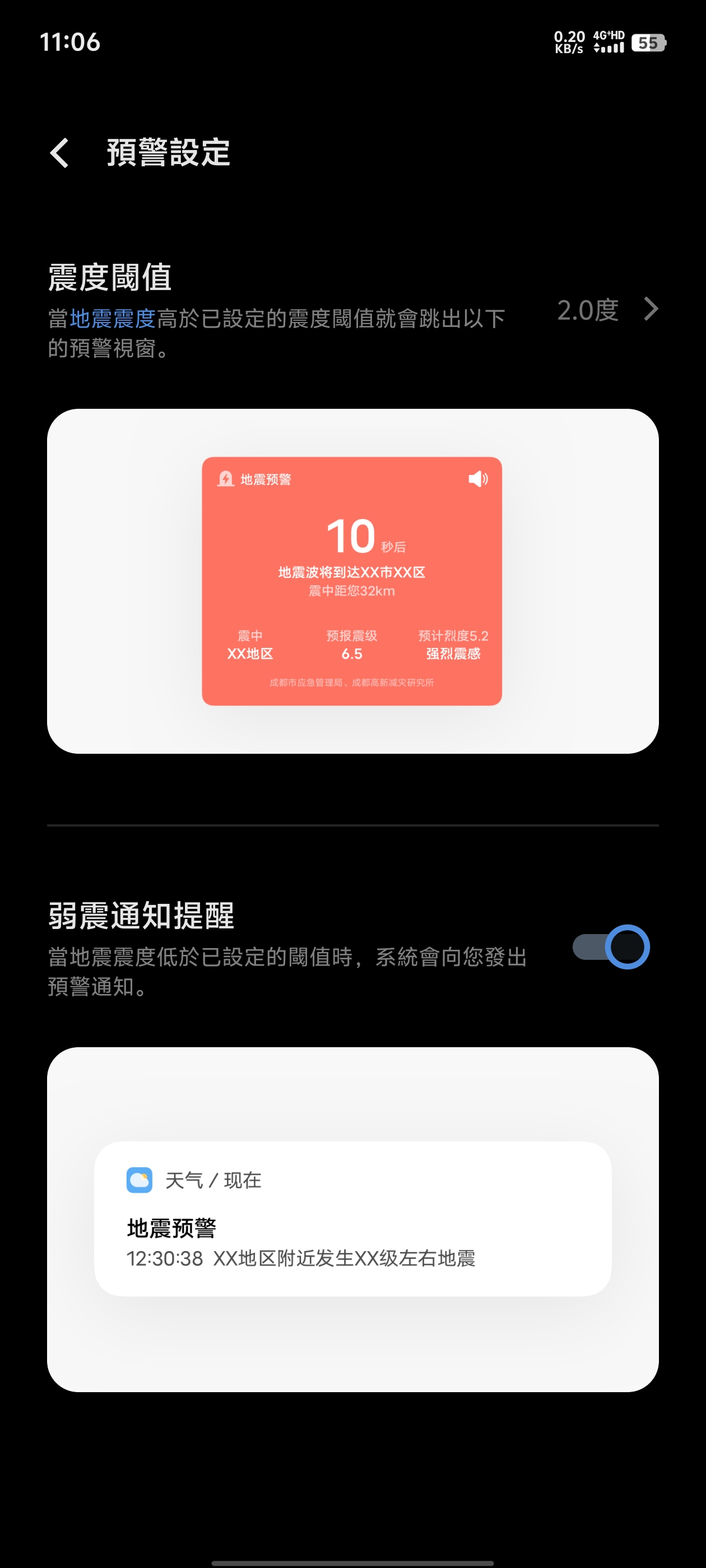Viewport: 706px width, 1568px height.
Task: Go back from 預警設定 page
Action: pyautogui.click(x=59, y=153)
